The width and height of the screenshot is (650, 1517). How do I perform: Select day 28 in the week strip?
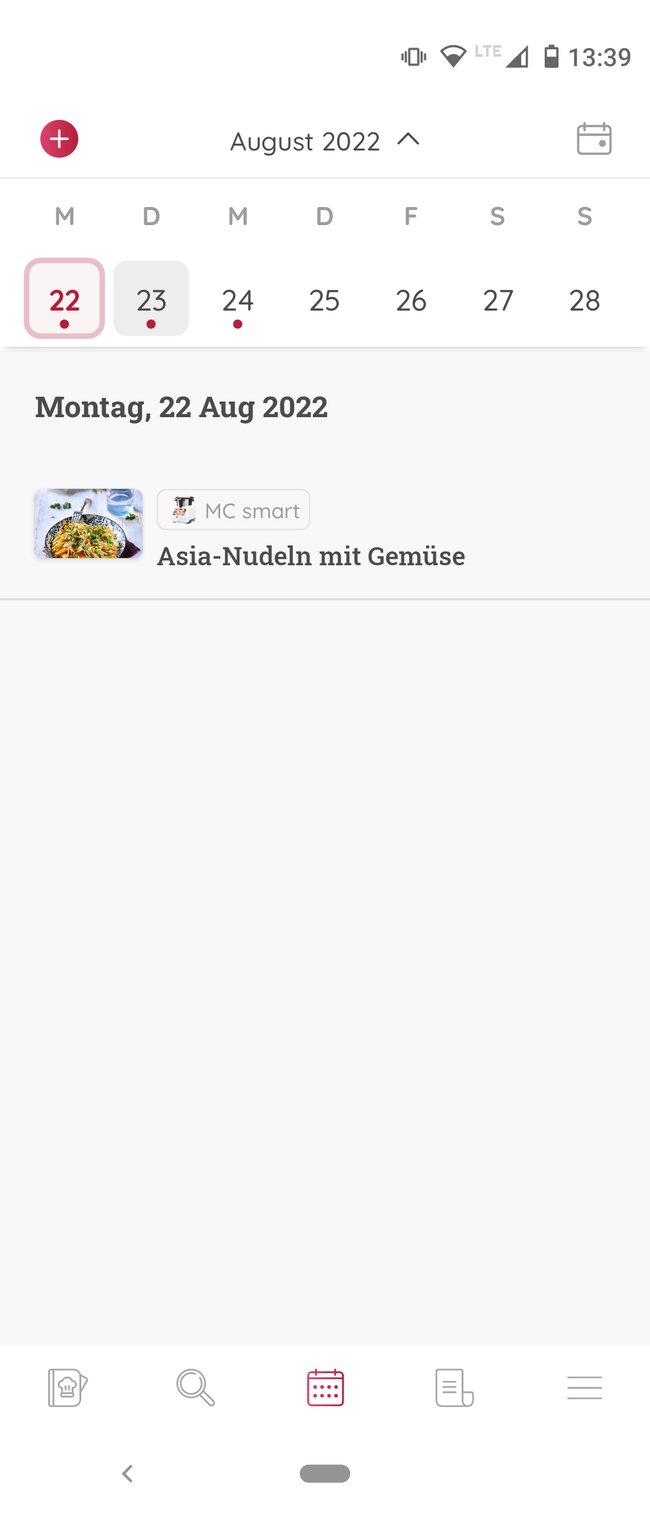click(x=584, y=299)
